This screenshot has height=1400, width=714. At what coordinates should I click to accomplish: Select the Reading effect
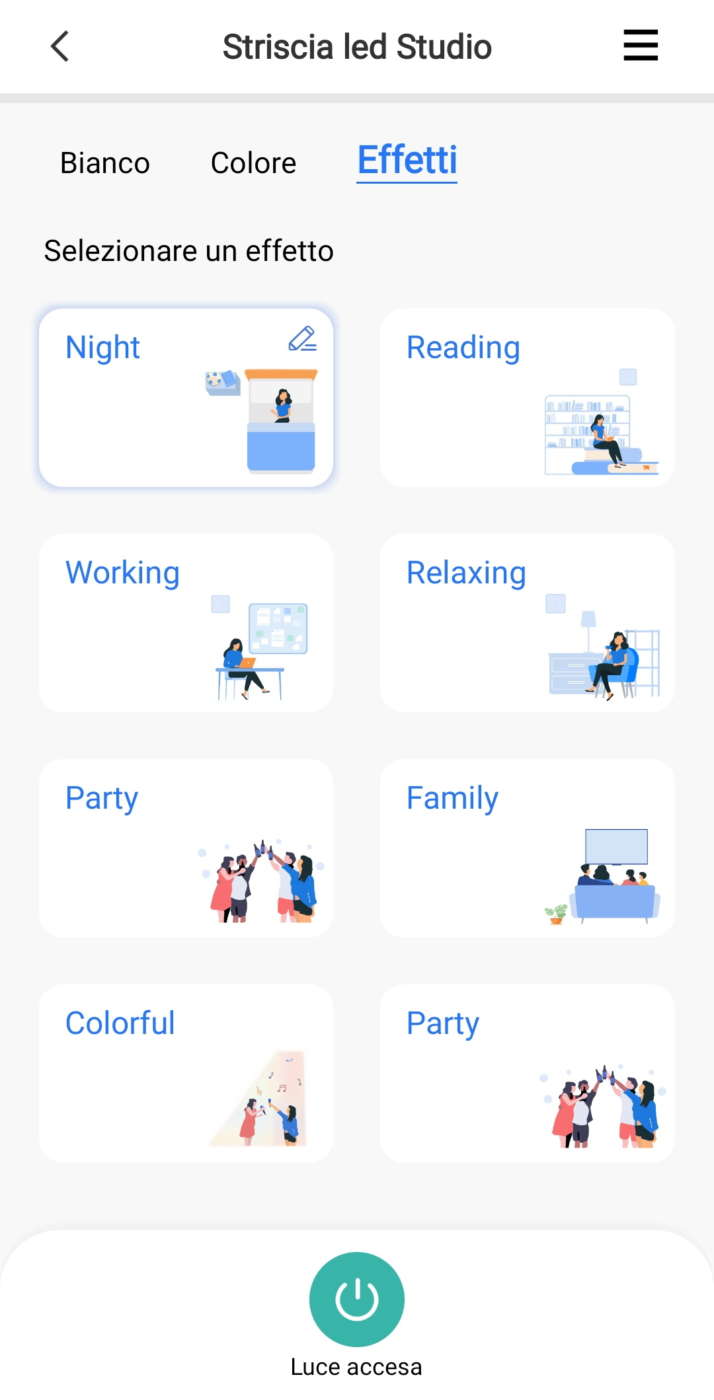click(x=527, y=397)
